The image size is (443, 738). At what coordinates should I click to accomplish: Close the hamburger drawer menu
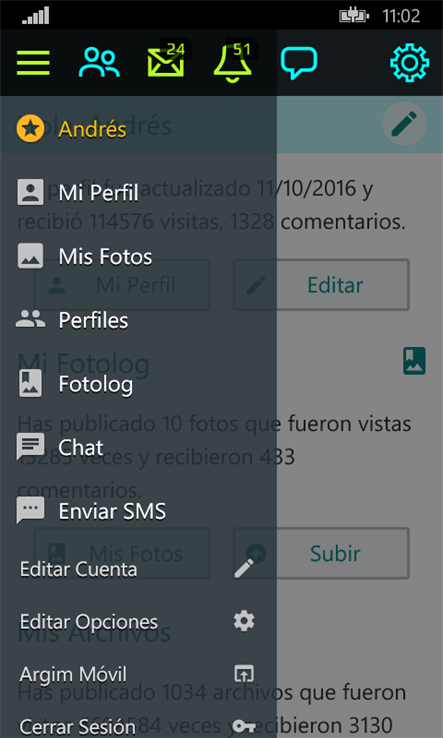point(33,63)
